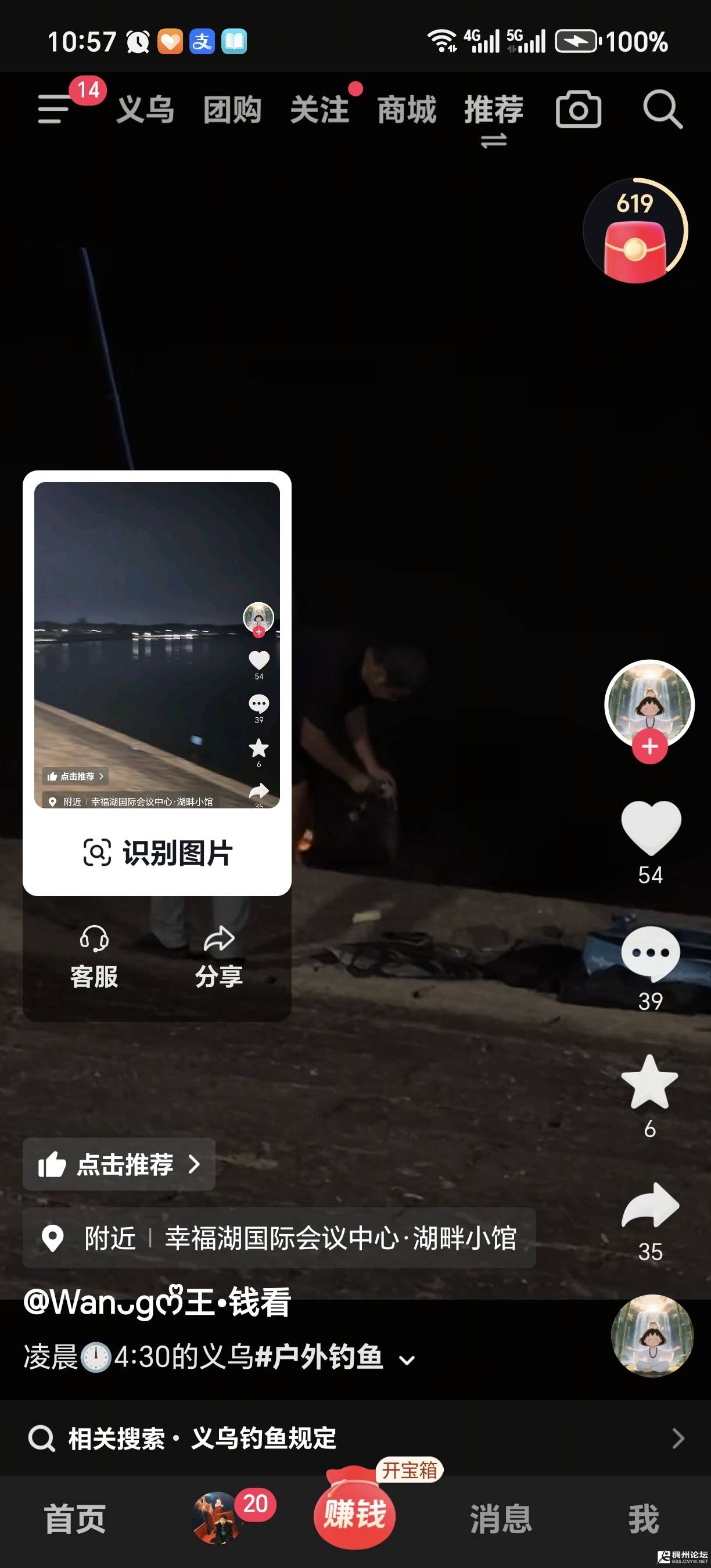Switch to the 商城 tab

(407, 110)
